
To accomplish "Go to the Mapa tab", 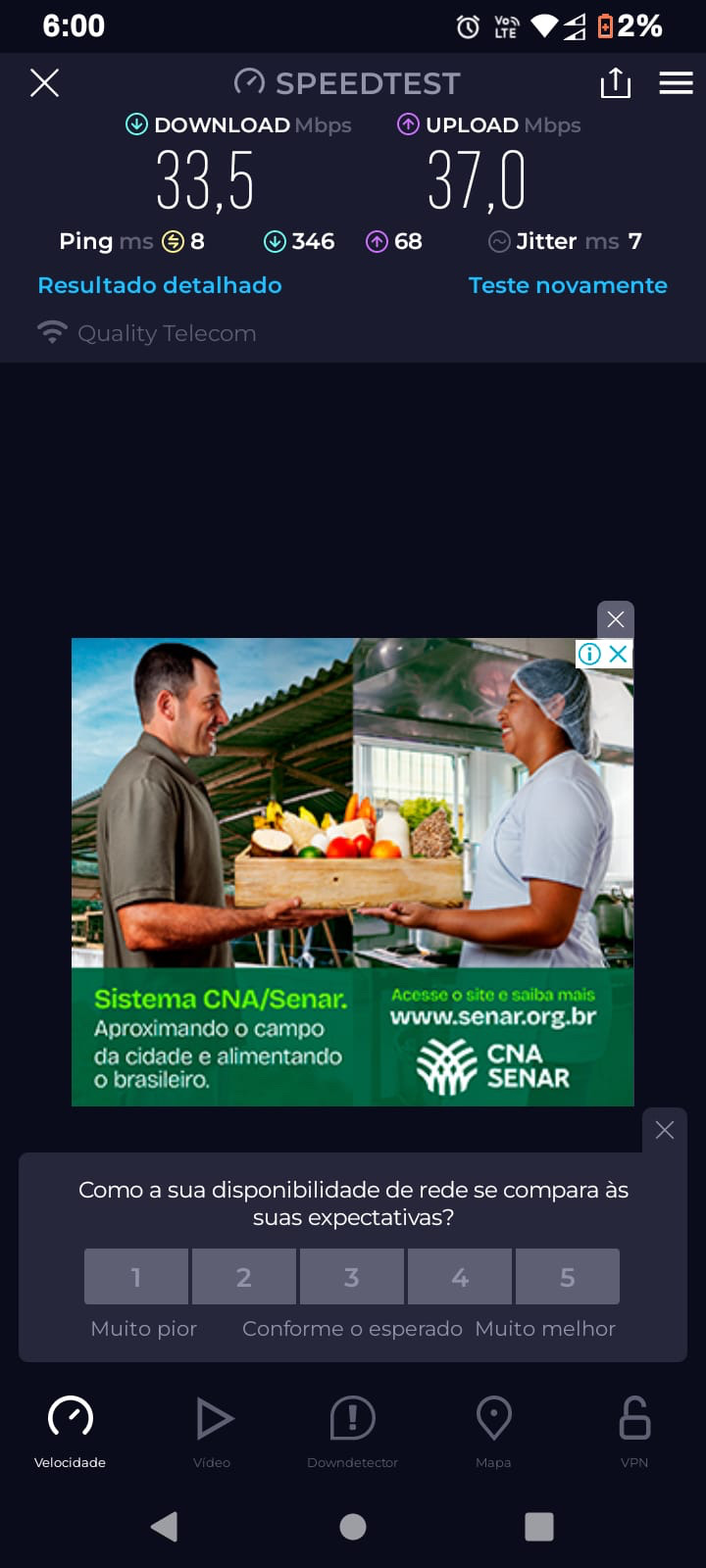I will coord(493,1431).
